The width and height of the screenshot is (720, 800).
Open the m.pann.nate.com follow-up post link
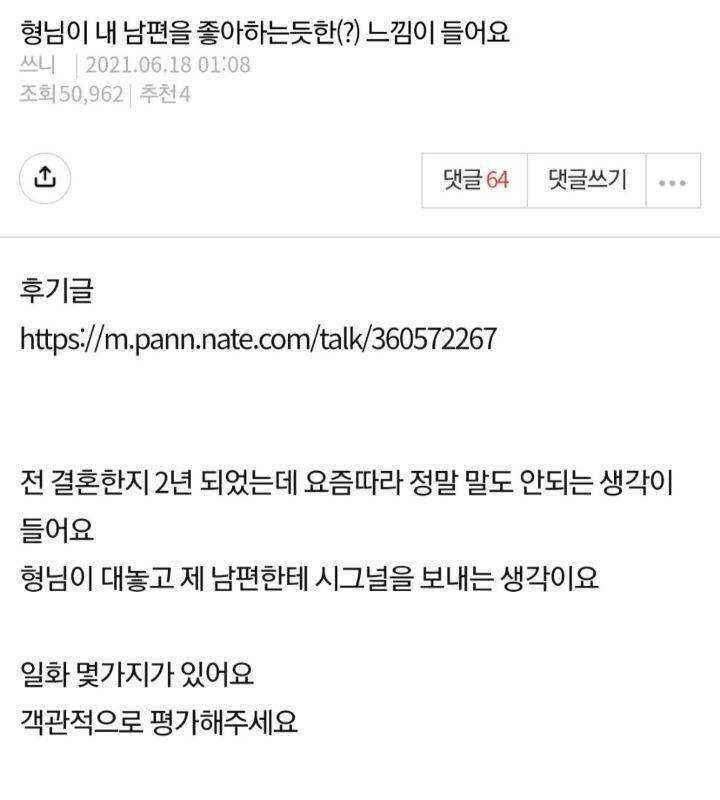(258, 339)
